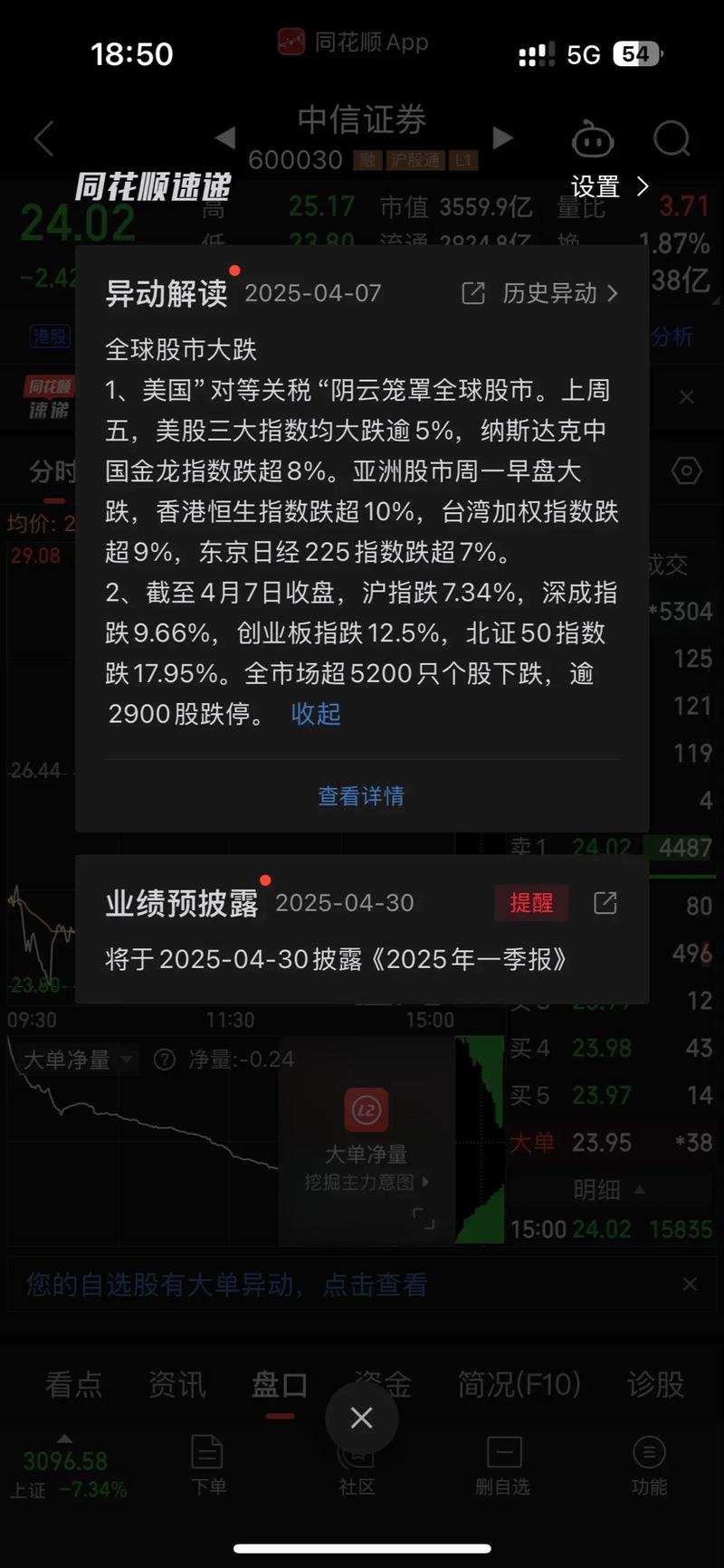
Task: Close the overlay with the X button
Action: coord(361,1417)
